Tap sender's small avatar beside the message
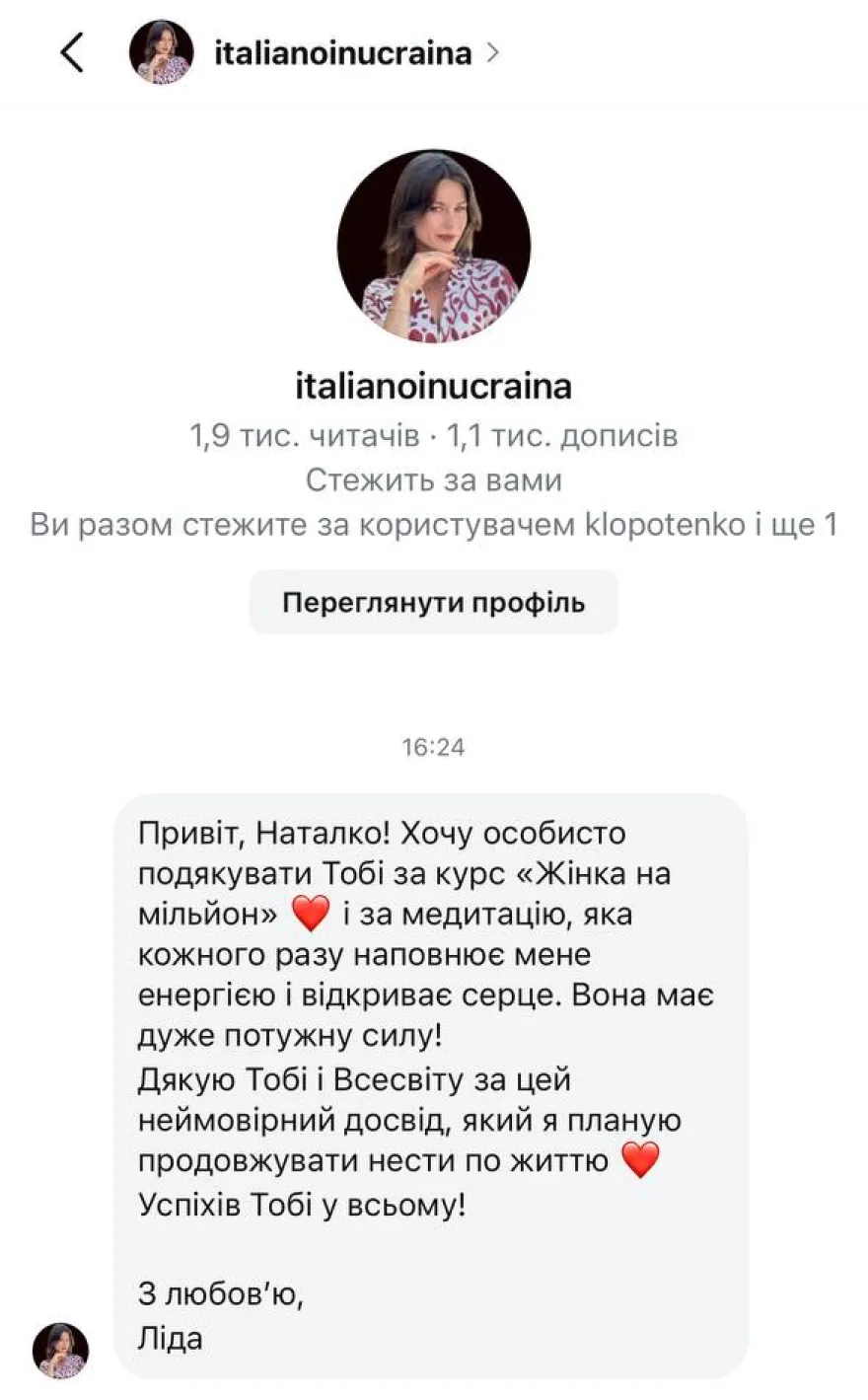The image size is (868, 1400). (x=61, y=1350)
